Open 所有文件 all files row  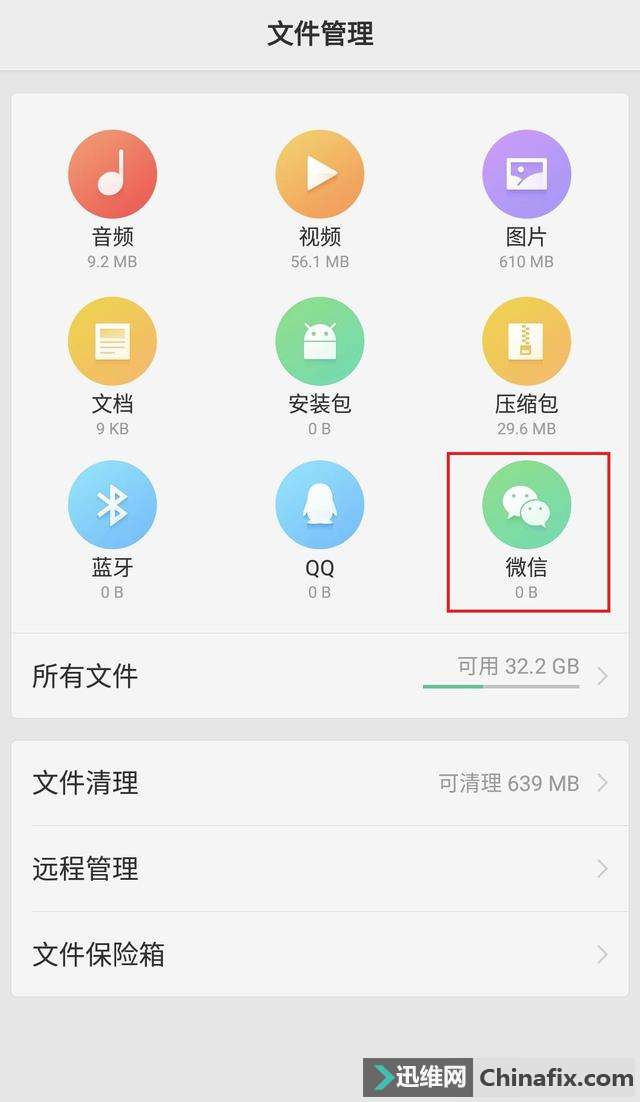(320, 676)
